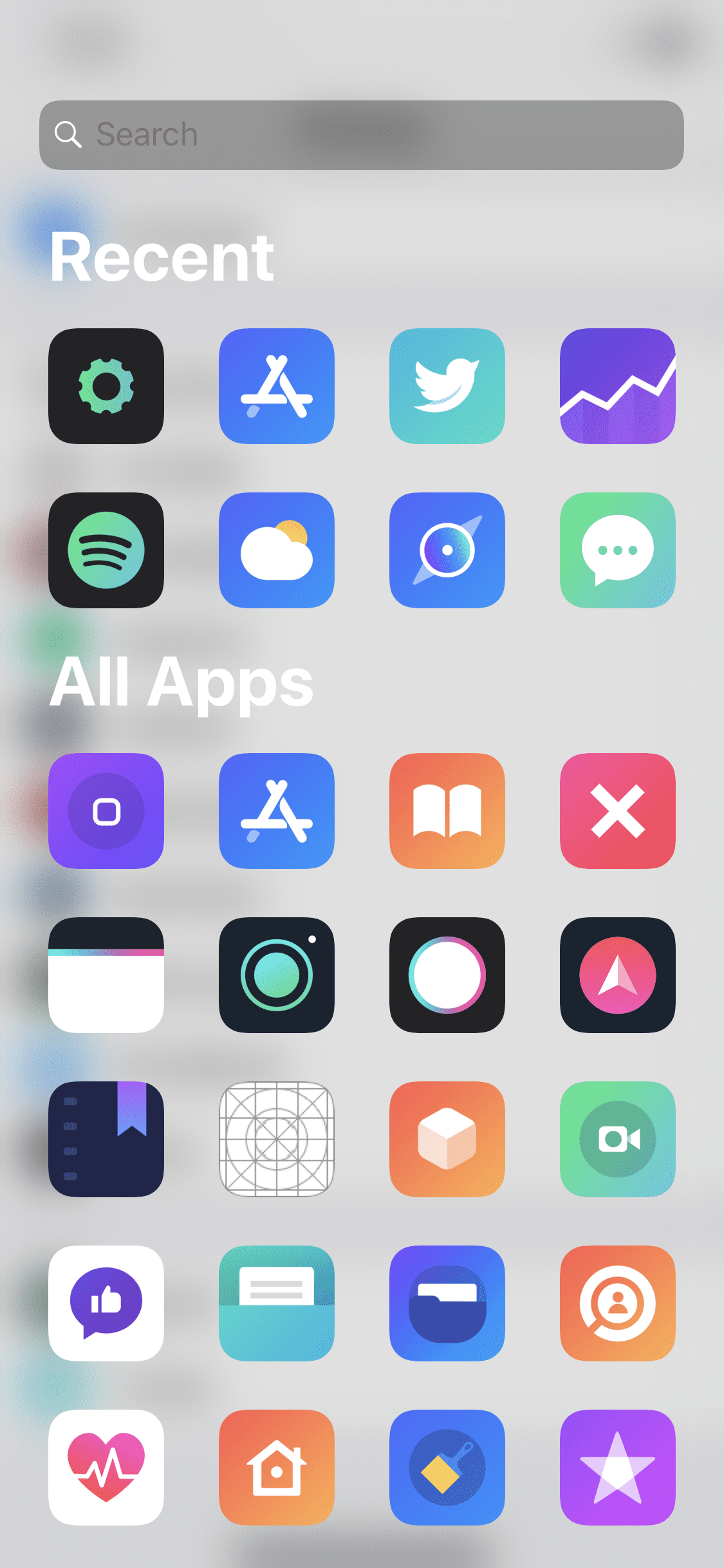Screen dimensions: 724x1568
Task: Launch Spotify
Action: coord(106,550)
